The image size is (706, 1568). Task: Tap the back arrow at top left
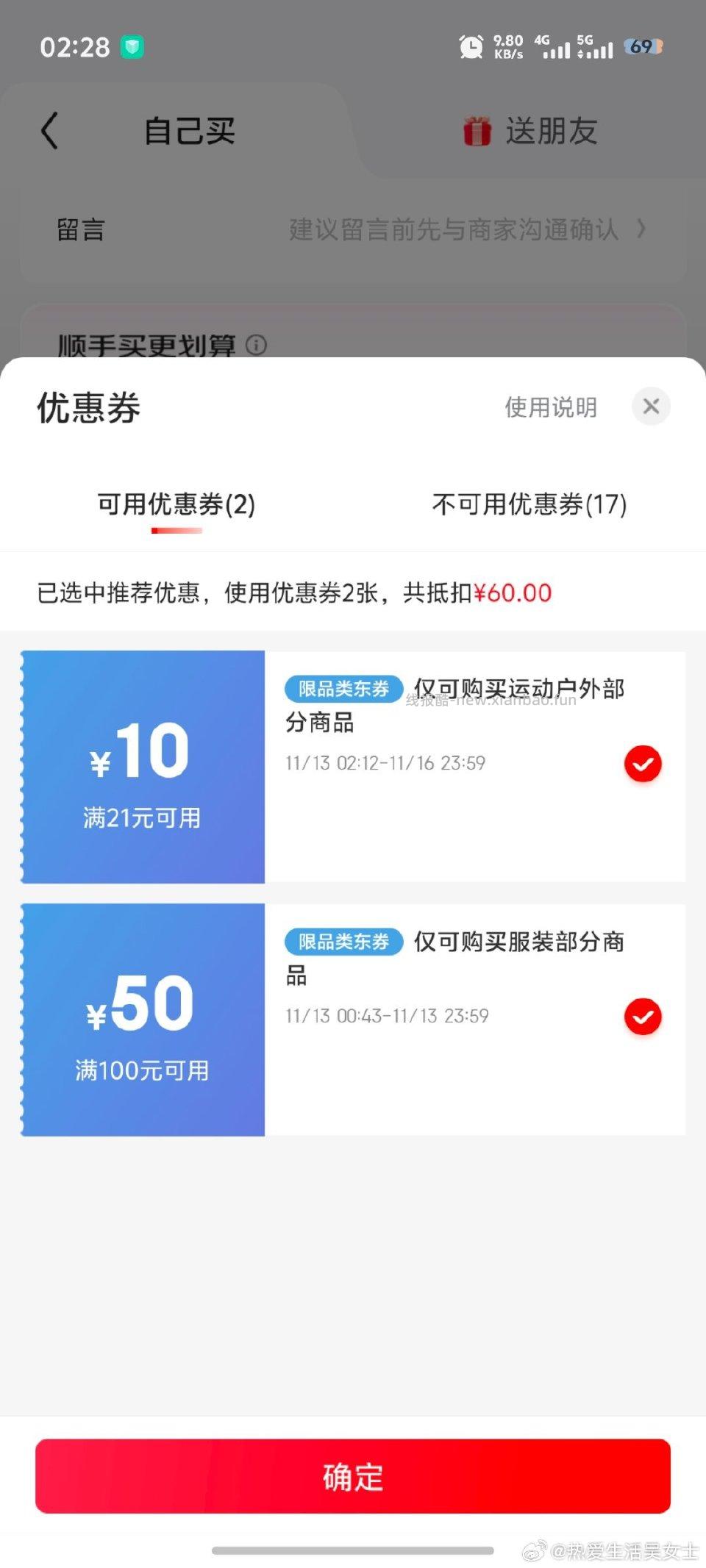[x=49, y=130]
